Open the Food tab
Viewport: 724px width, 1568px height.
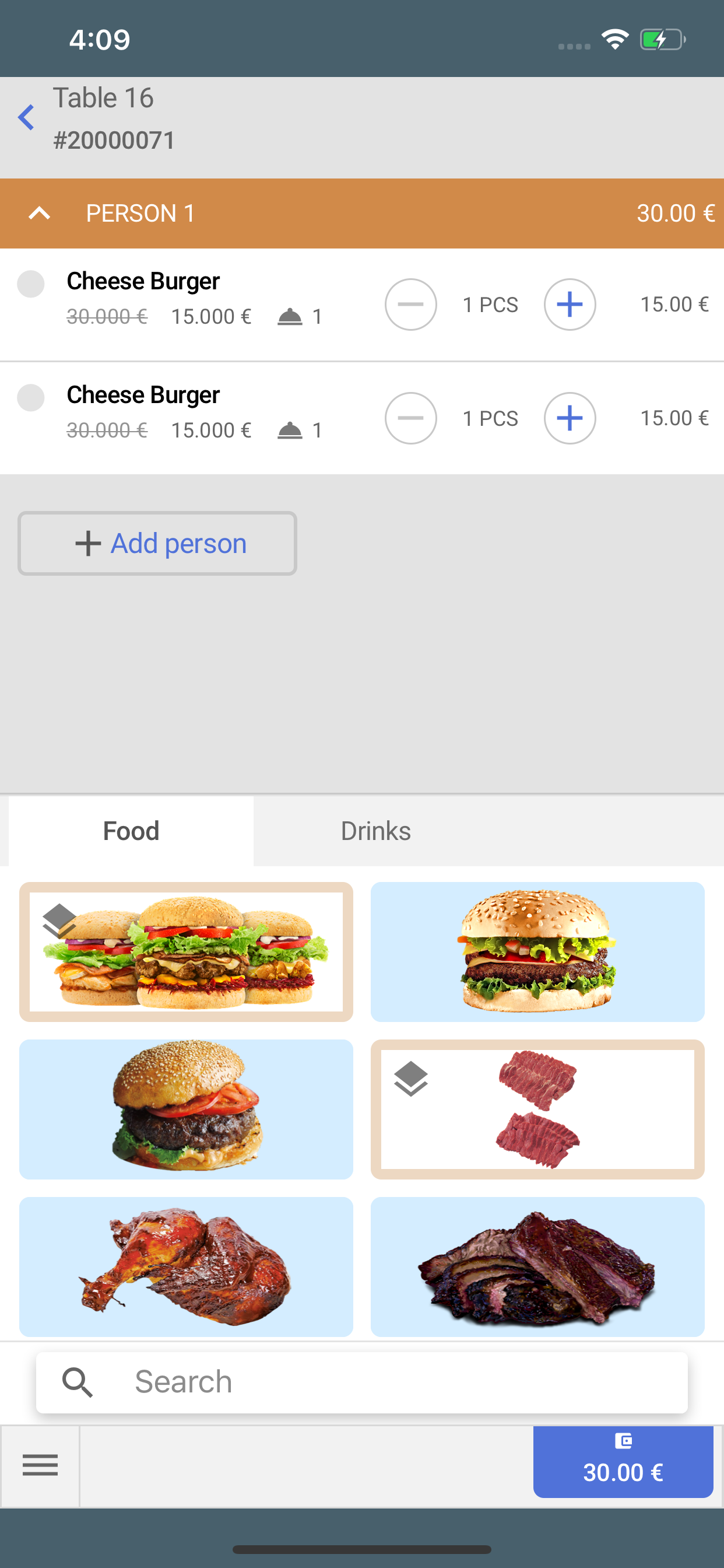click(130, 830)
